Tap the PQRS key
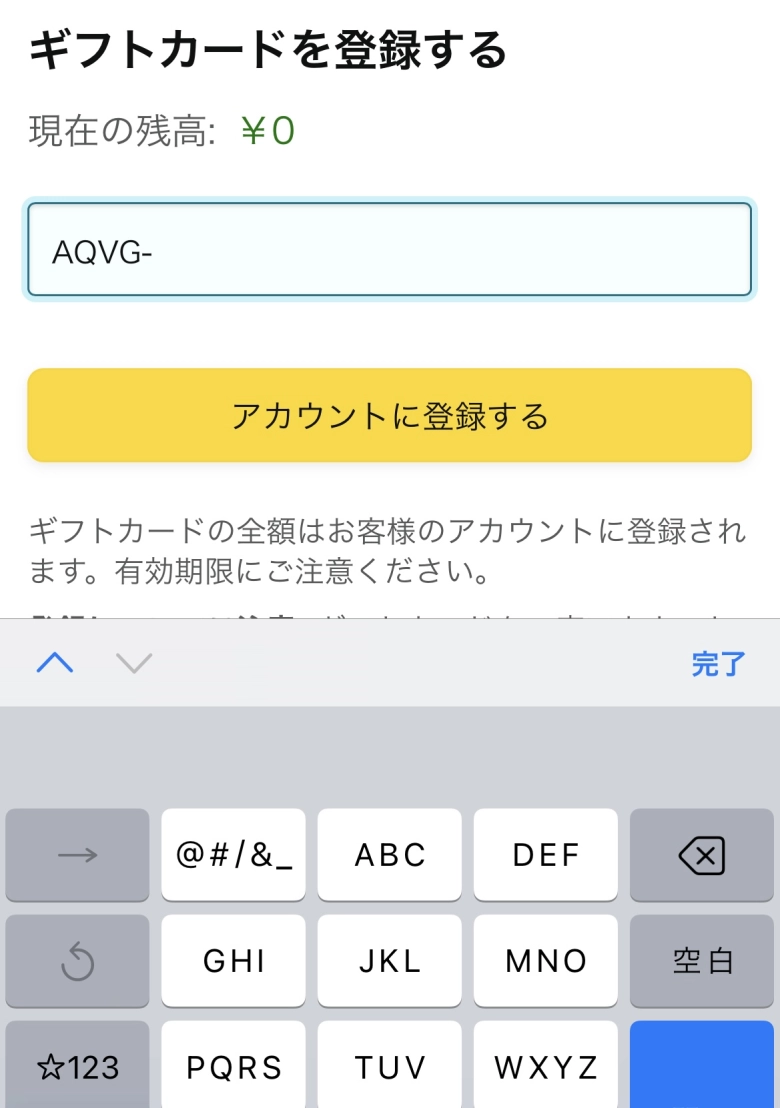Screen dimensions: 780x1108 pyautogui.click(x=233, y=1066)
